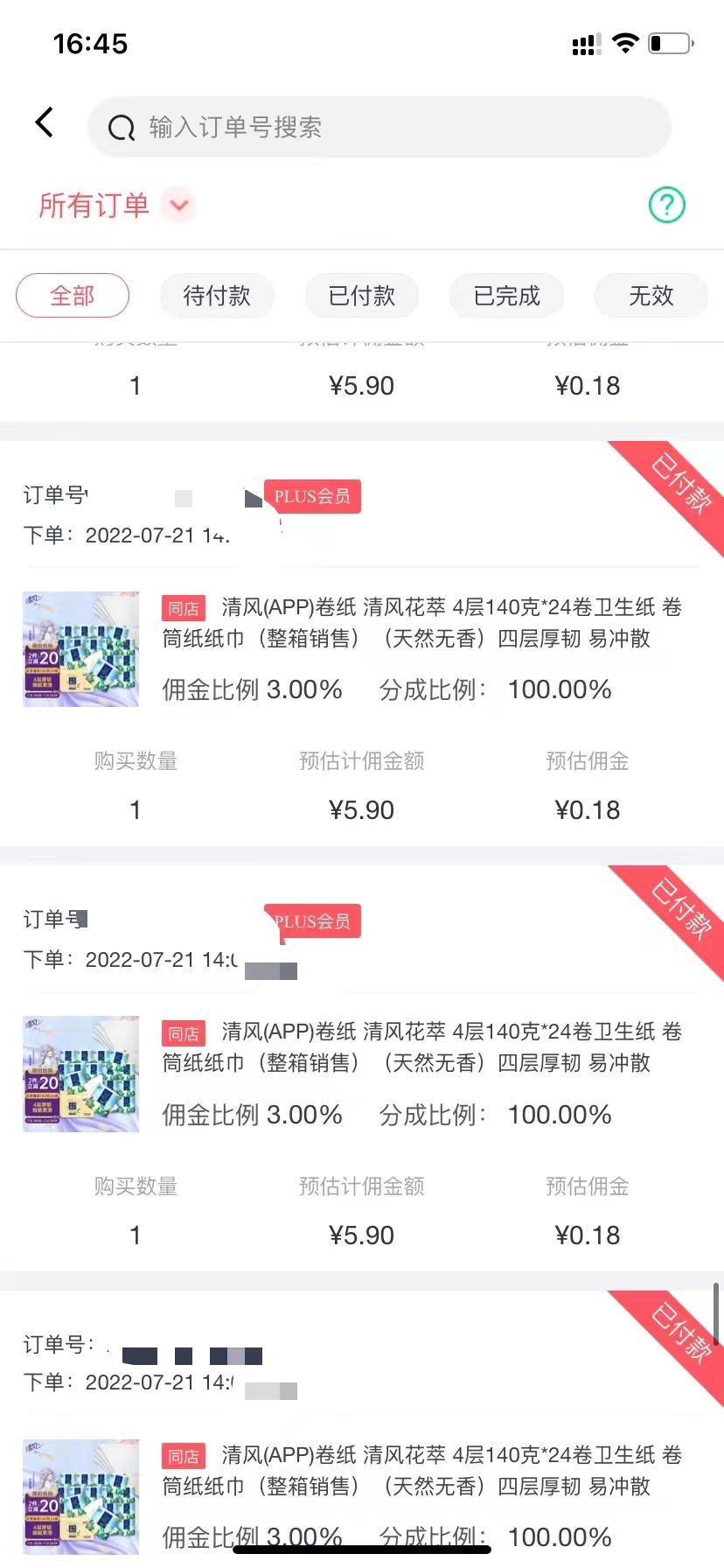Show orders under 已付款 tab

click(x=362, y=296)
